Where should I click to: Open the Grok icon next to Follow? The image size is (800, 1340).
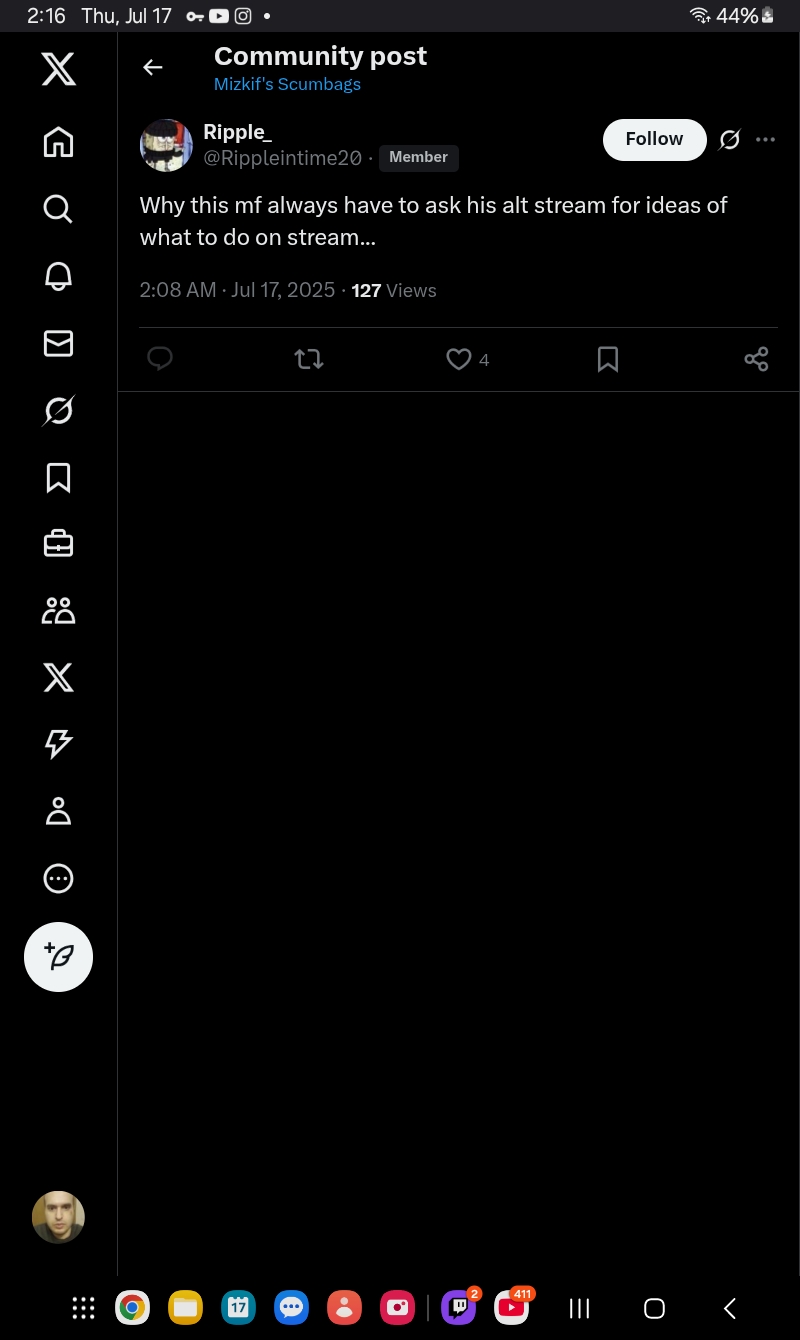point(730,139)
